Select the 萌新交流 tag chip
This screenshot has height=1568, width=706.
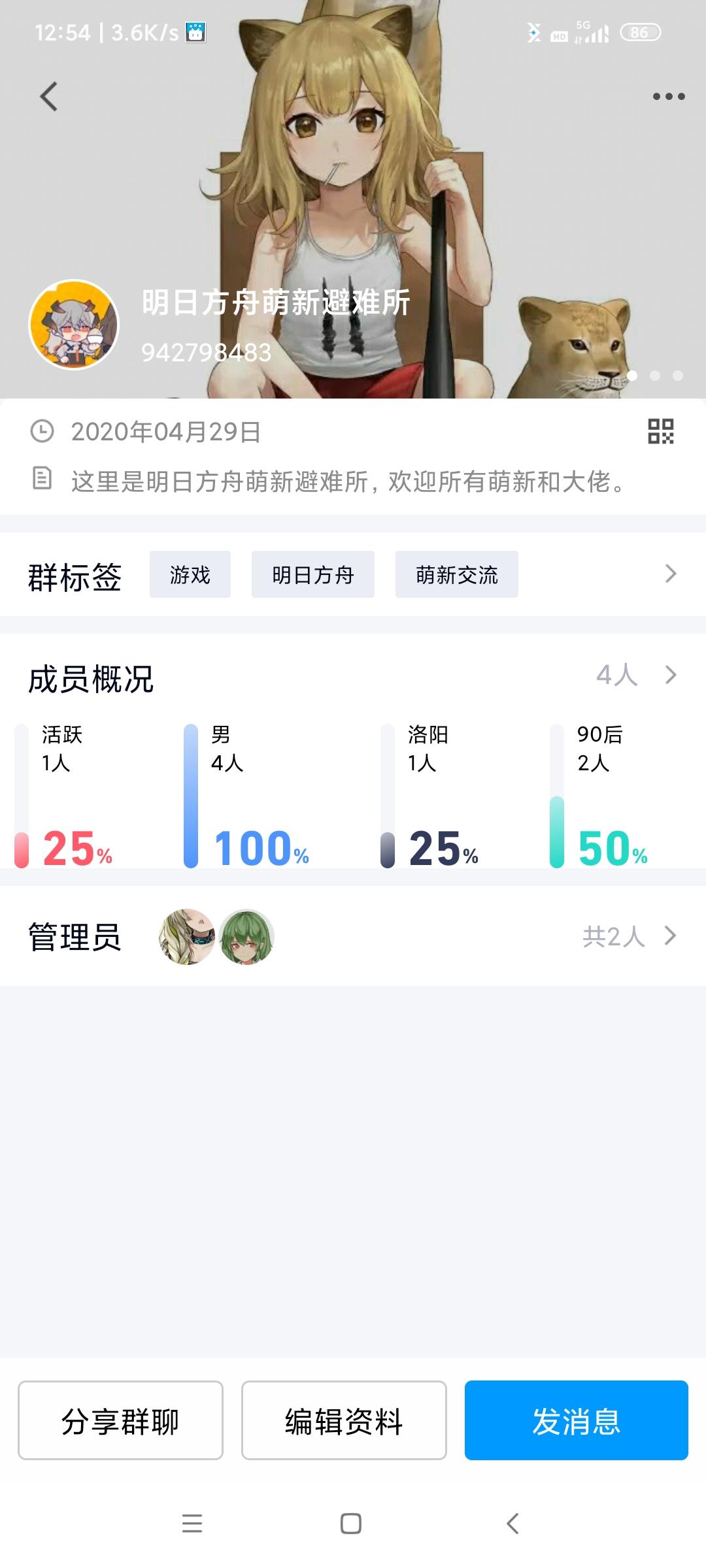(456, 575)
